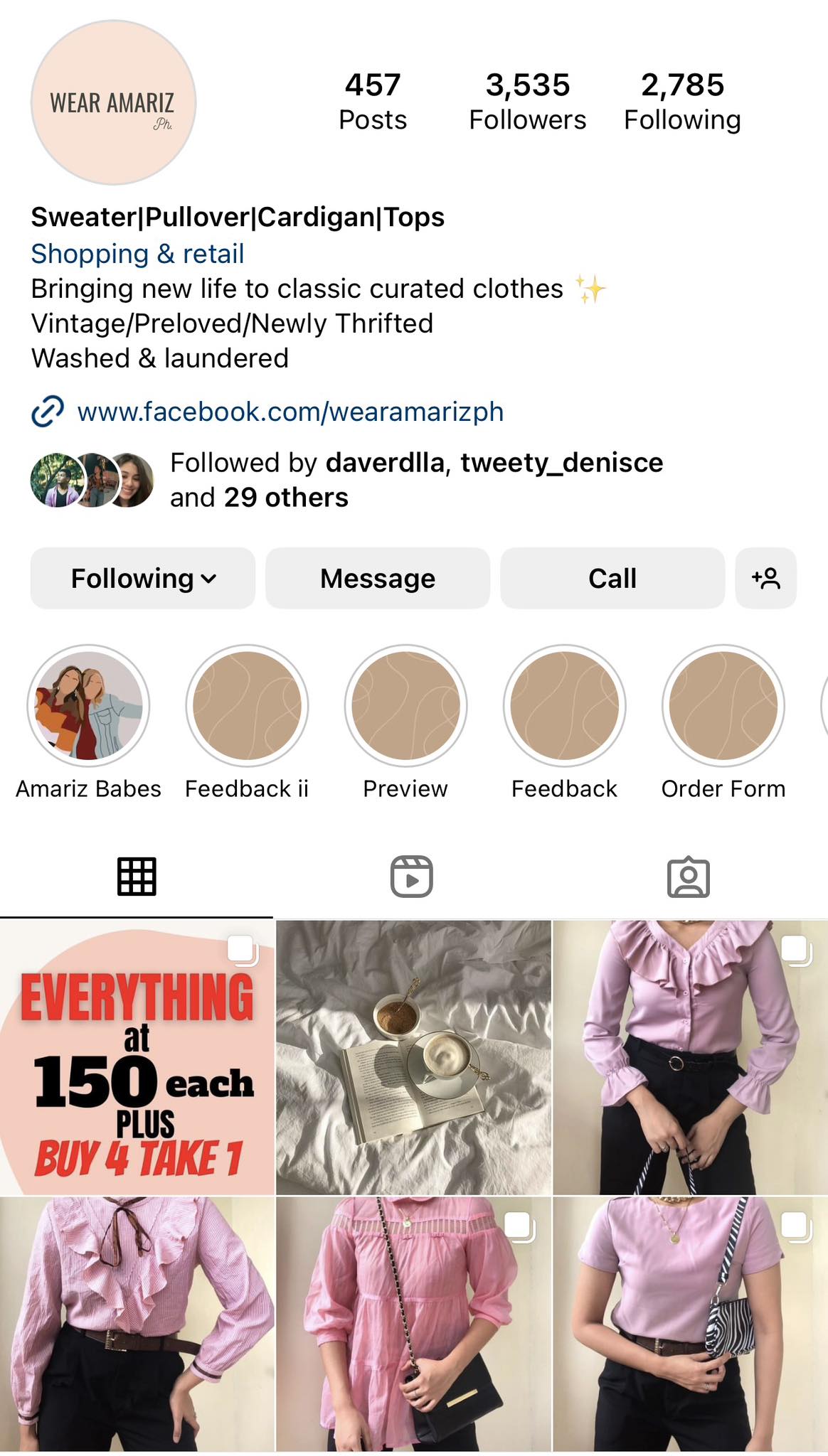View the Wear Amariz profile picture
This screenshot has width=828, height=1456.
(x=113, y=102)
